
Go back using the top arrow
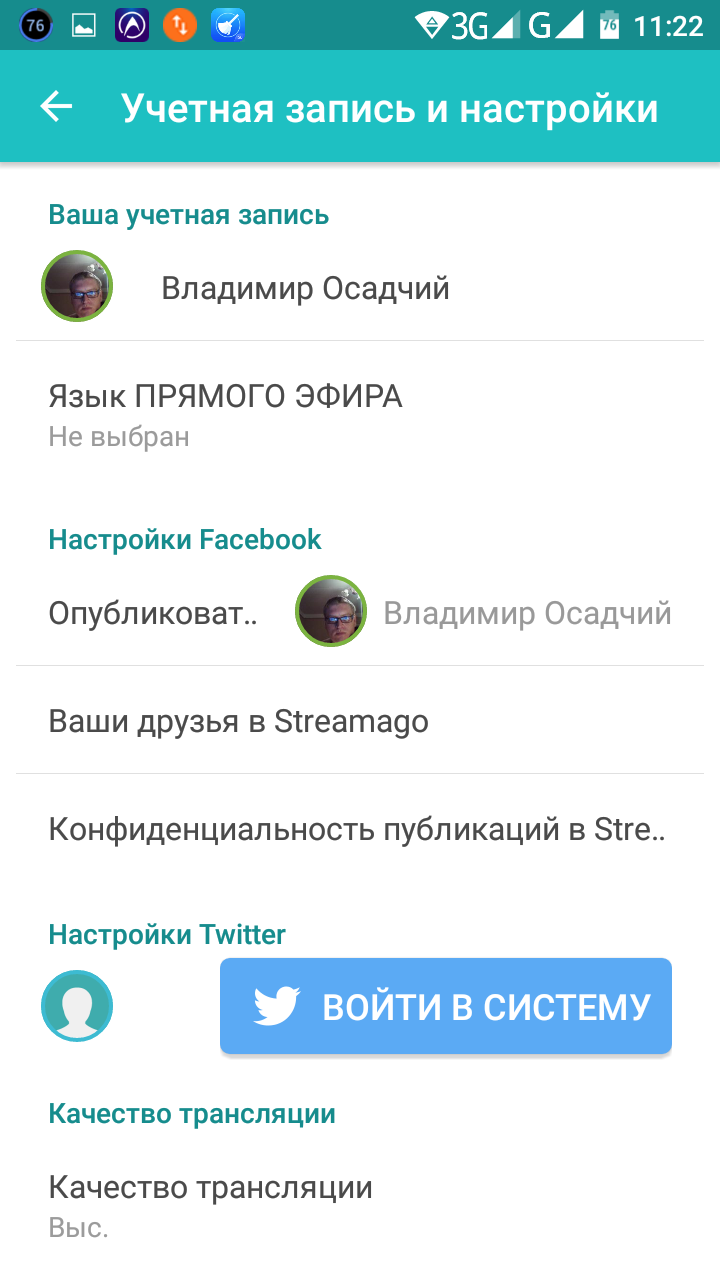(57, 107)
